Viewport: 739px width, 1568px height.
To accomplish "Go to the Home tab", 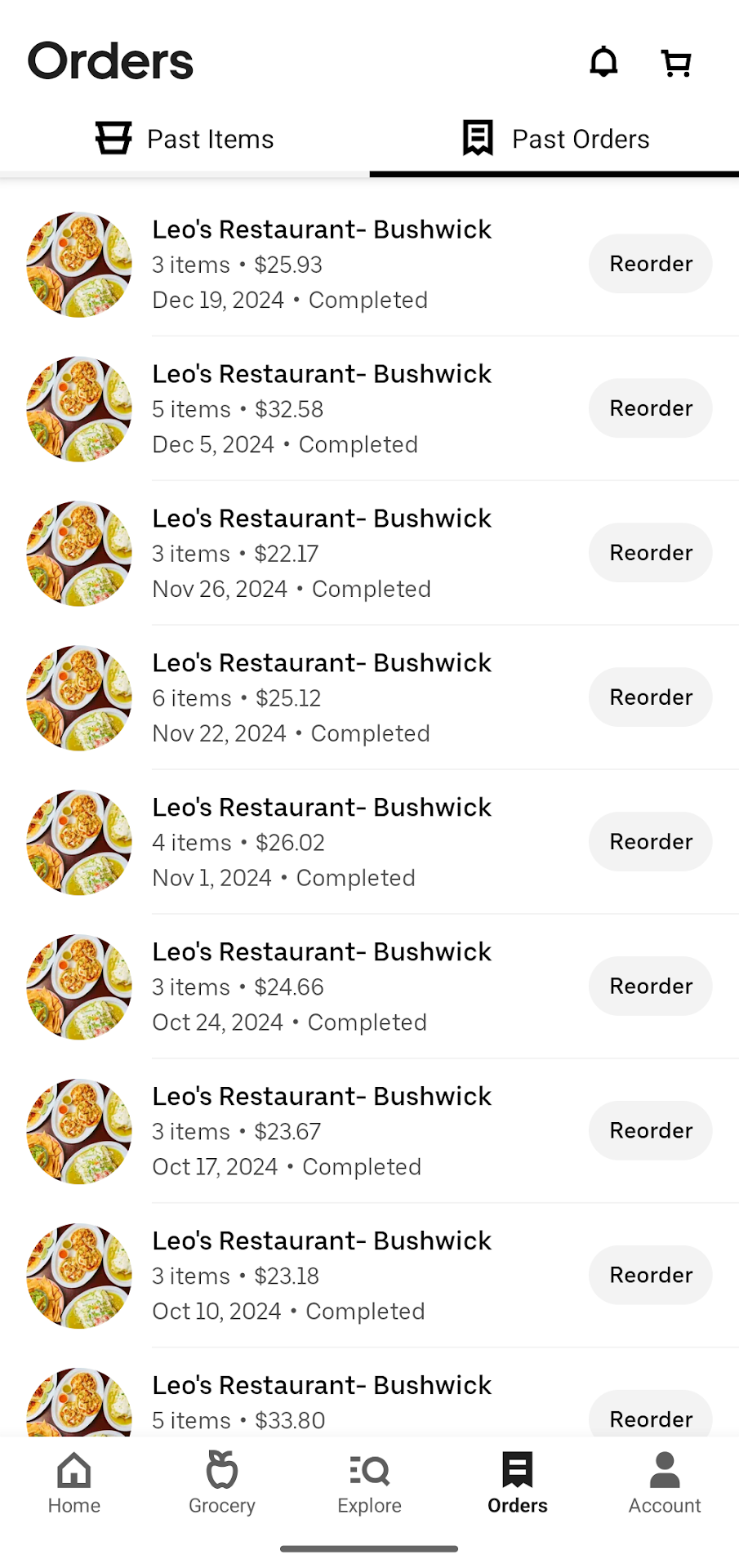I will click(x=74, y=1483).
